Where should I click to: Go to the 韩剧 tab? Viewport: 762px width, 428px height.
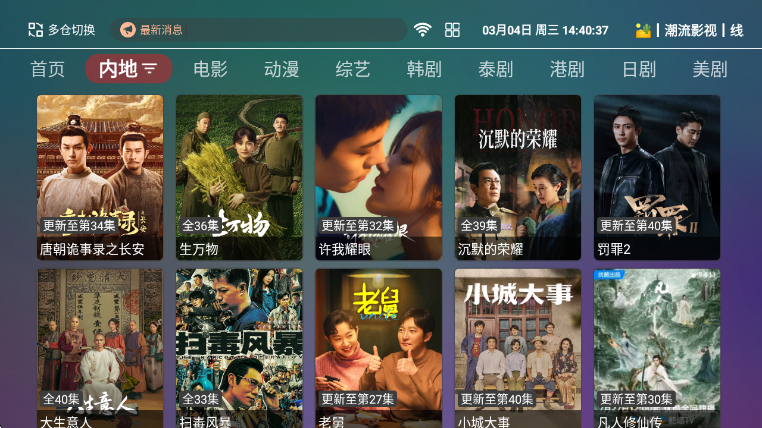coord(424,69)
